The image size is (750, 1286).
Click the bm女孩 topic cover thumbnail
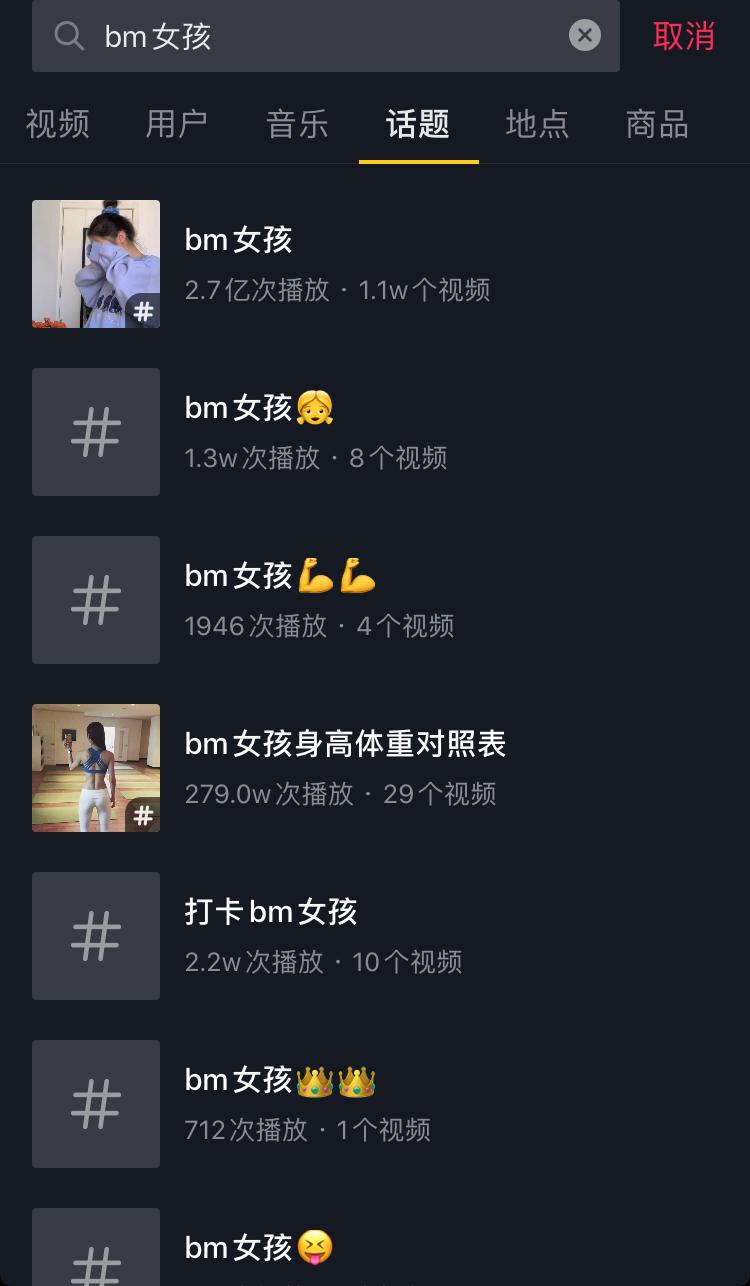click(95, 264)
